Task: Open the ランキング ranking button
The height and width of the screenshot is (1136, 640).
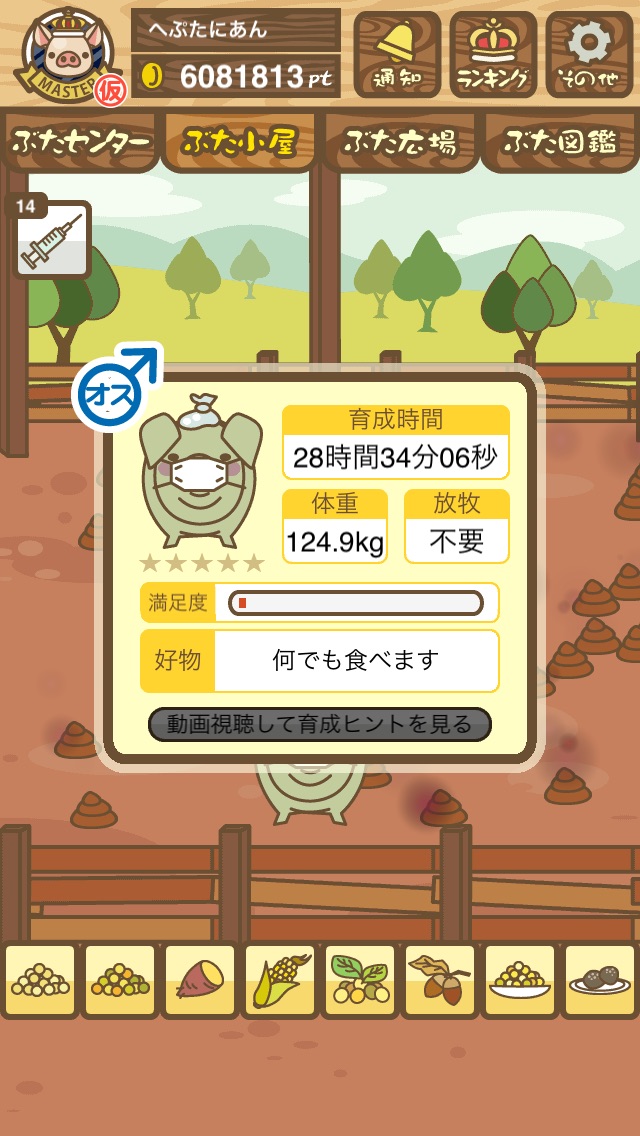Action: (493, 54)
